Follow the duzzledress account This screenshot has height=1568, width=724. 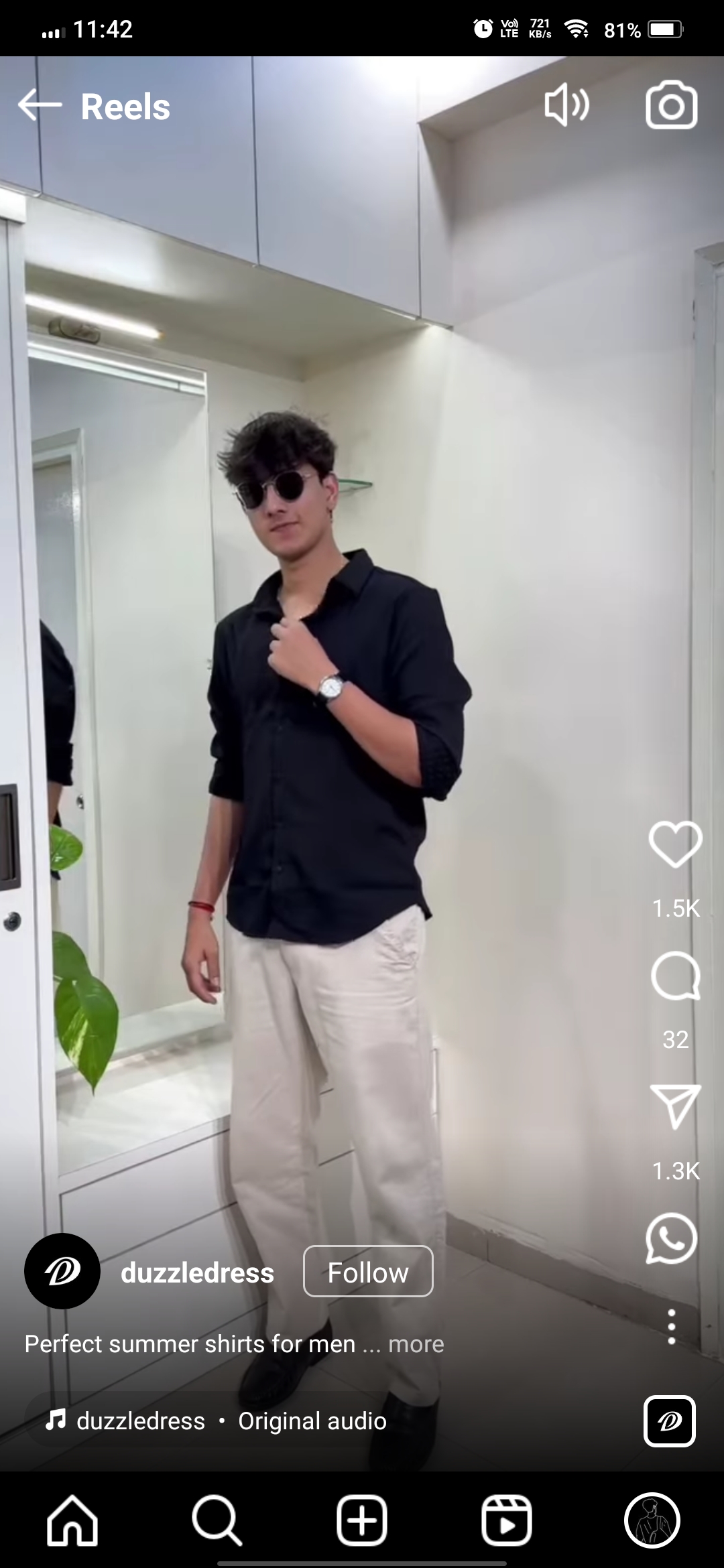(x=368, y=1272)
